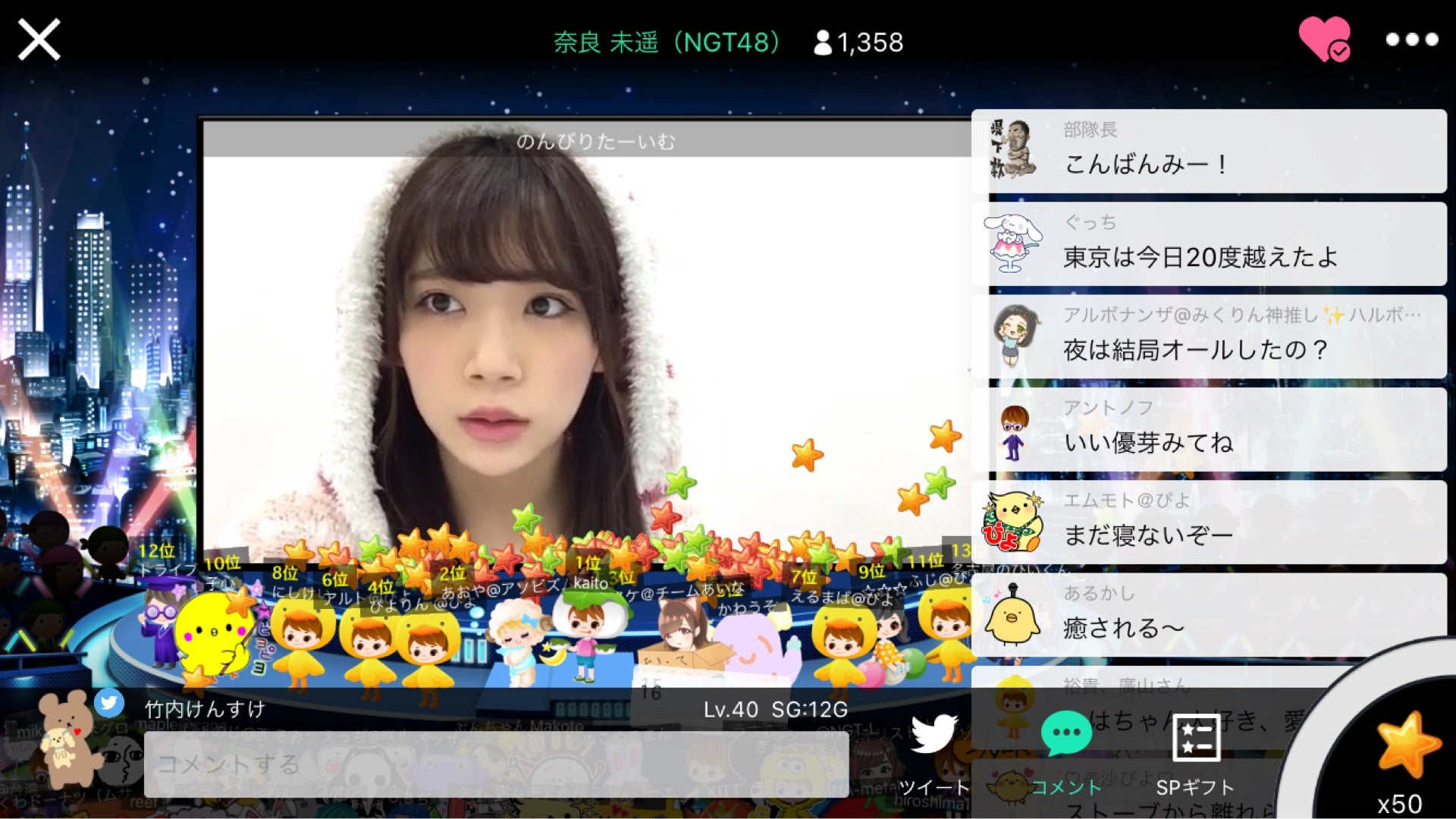This screenshot has width=1456, height=819.
Task: Tap あるかし's comment 癒される〜
Action: (1209, 615)
